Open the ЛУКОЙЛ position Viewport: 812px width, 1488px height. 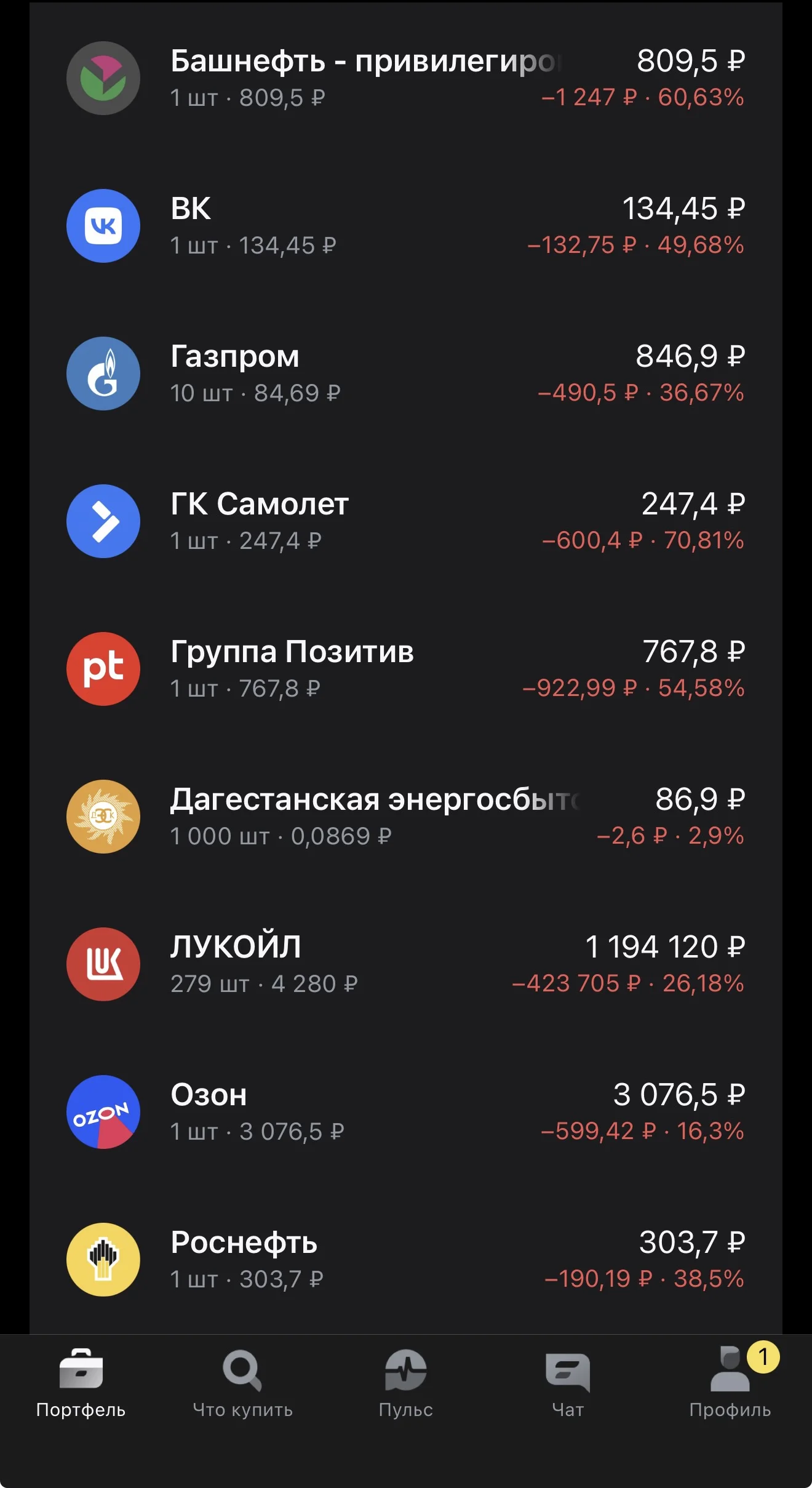coord(406,964)
